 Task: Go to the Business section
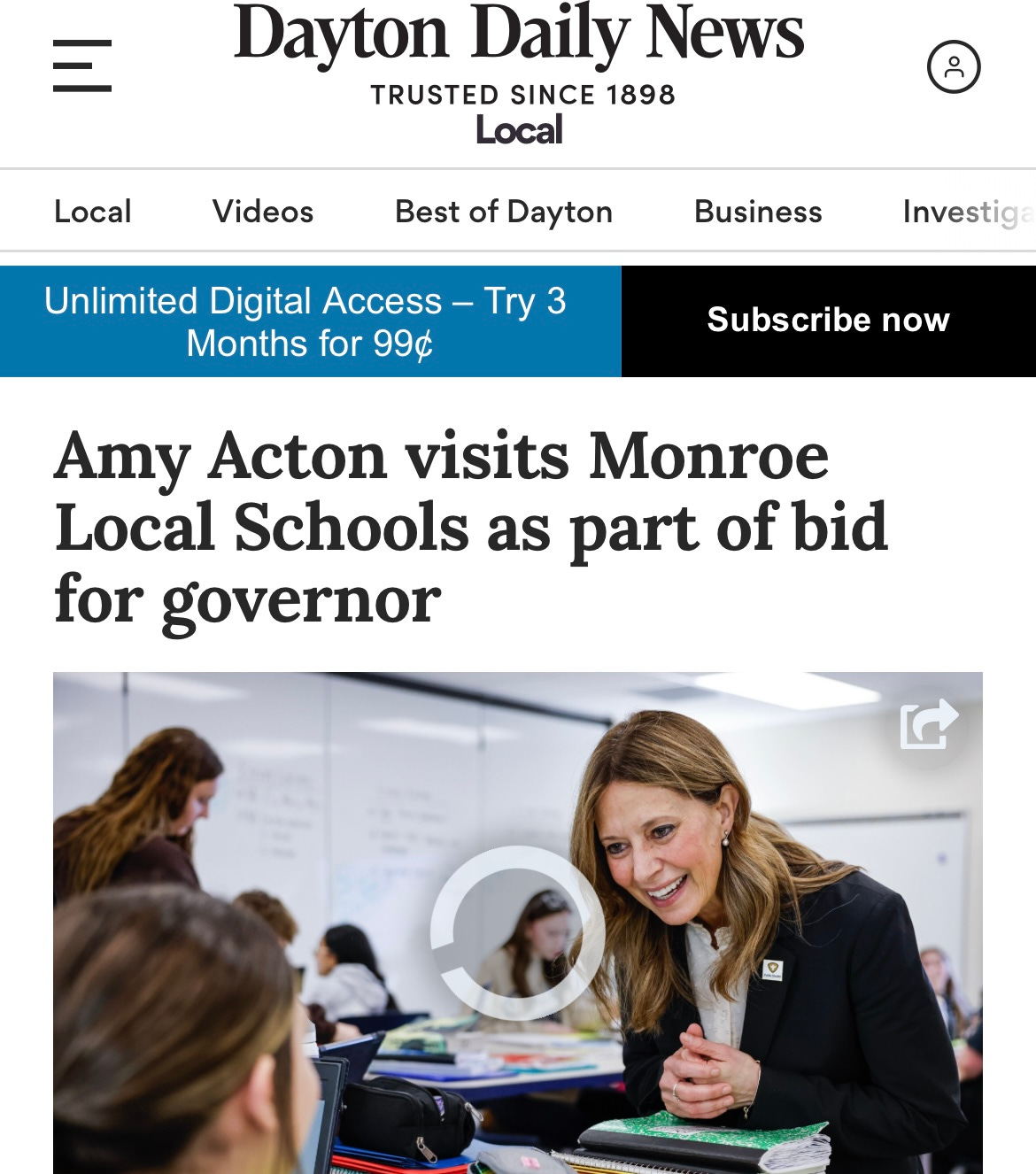(758, 212)
